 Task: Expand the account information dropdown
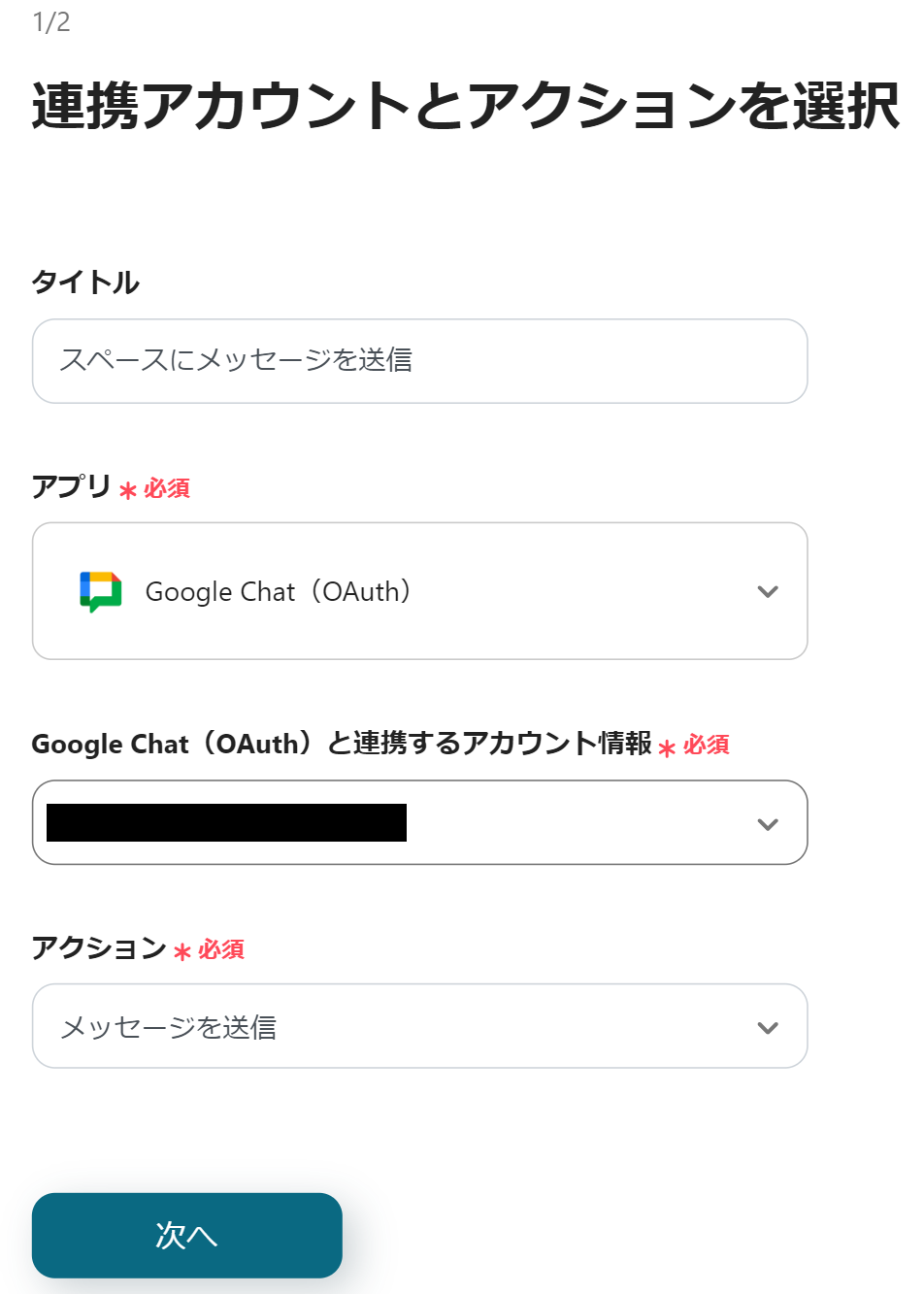pyautogui.click(x=768, y=823)
